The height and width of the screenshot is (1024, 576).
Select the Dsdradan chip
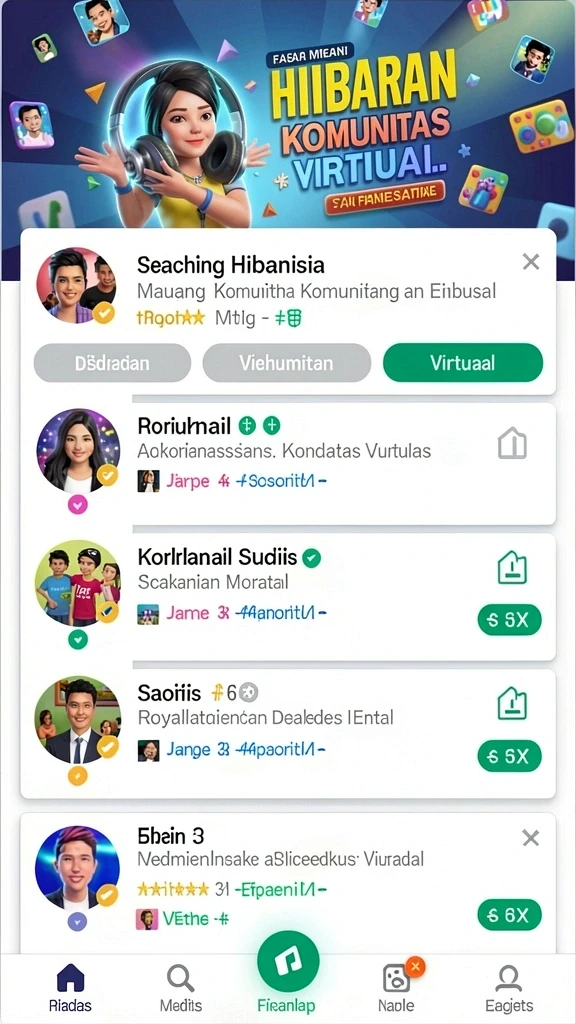tap(112, 362)
